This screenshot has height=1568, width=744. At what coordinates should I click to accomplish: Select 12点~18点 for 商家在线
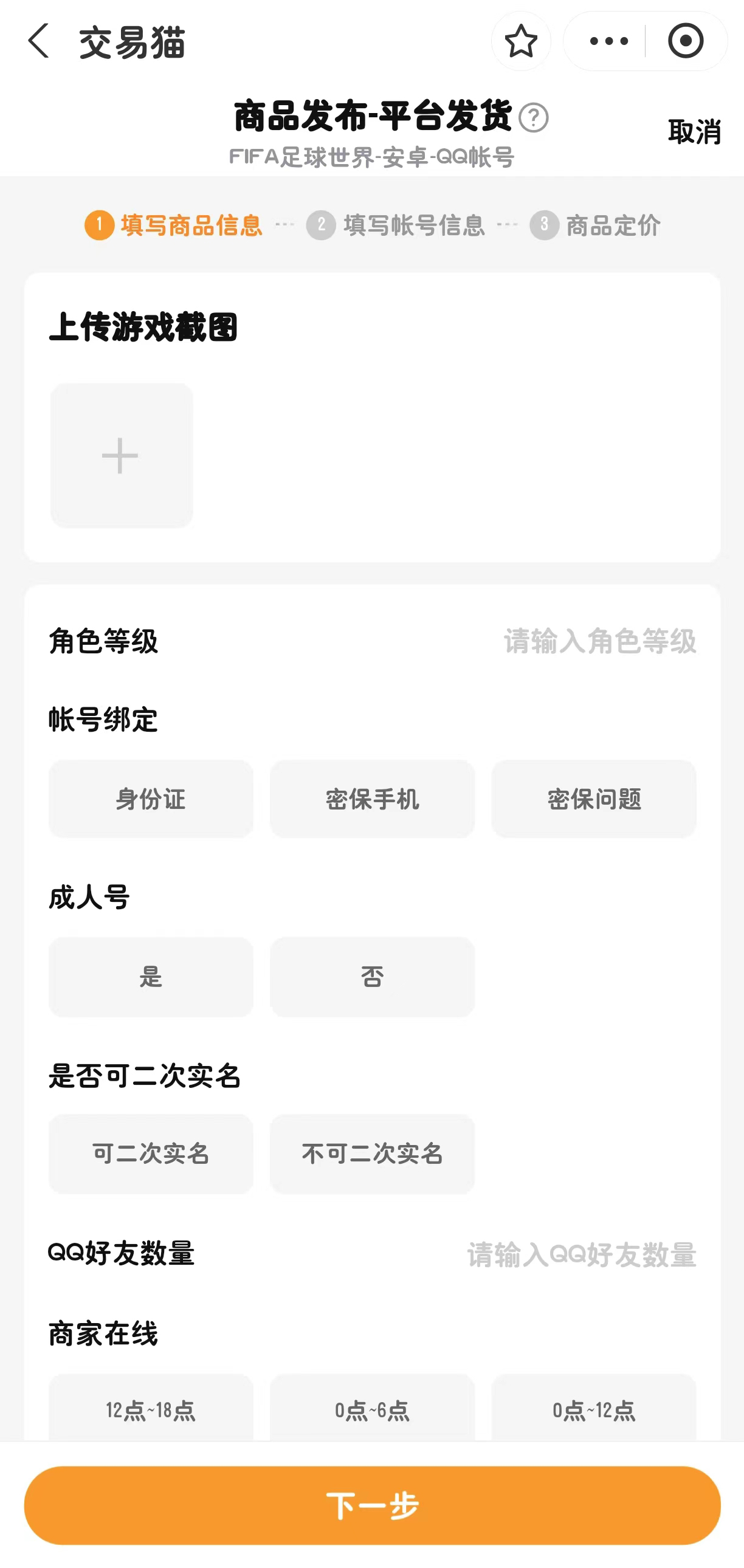pos(150,1409)
